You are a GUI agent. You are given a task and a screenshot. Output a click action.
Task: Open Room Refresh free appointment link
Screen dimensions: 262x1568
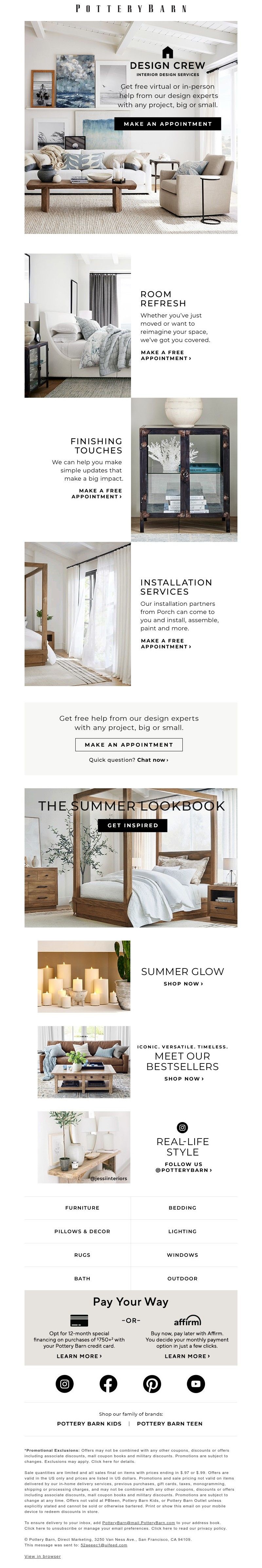tap(165, 355)
